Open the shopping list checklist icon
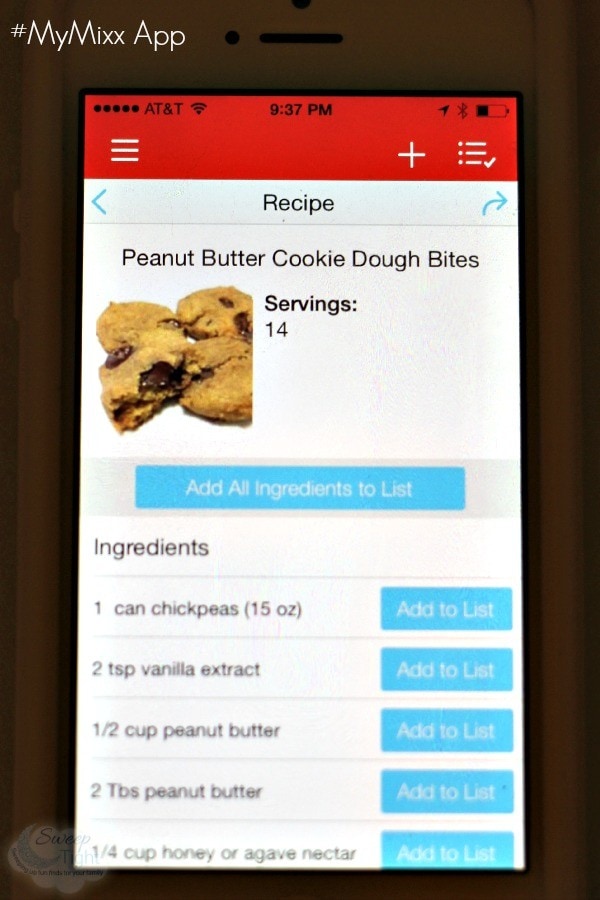The image size is (600, 900). (476, 154)
